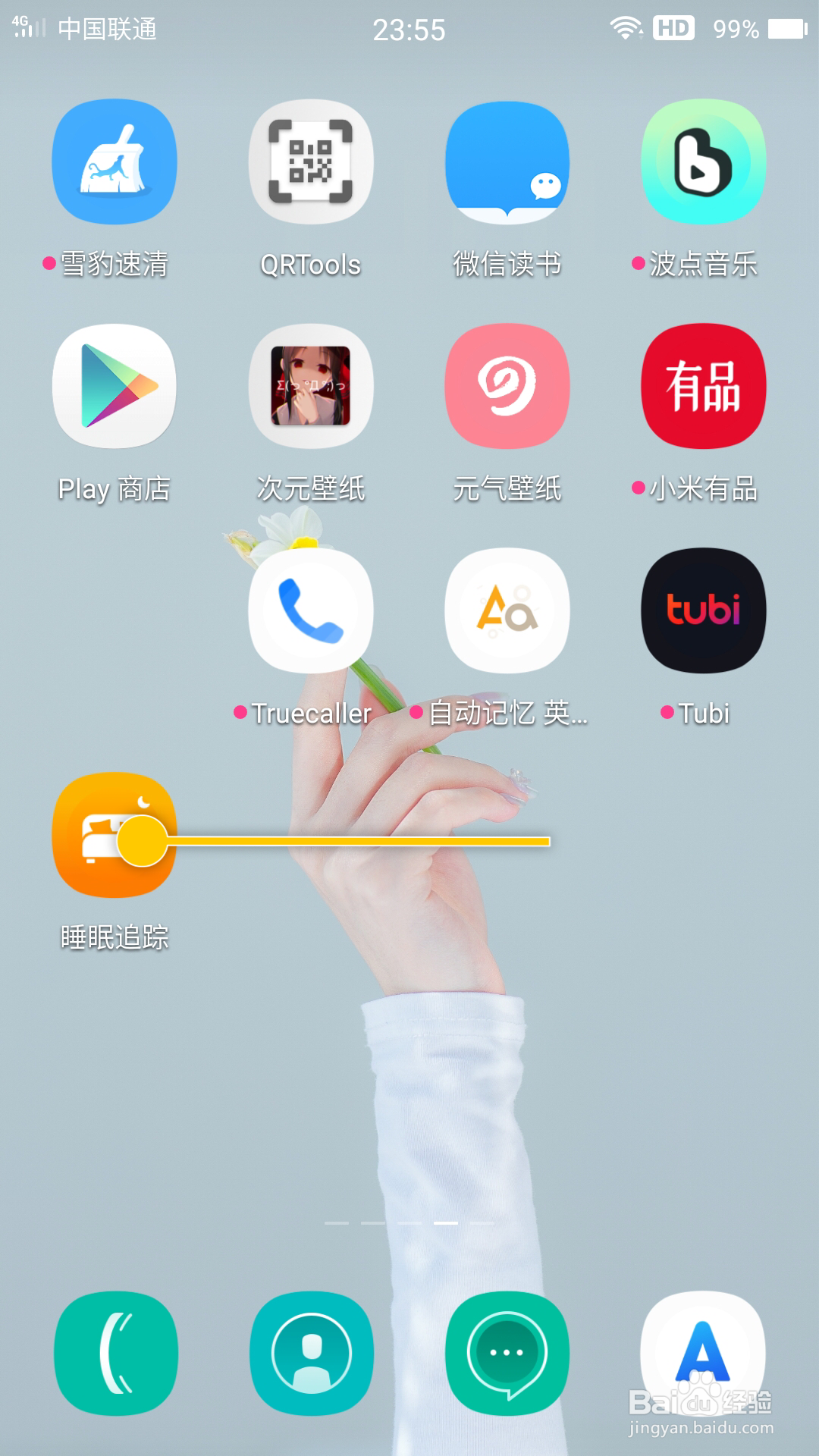Launch the Play 商店 store
This screenshot has height=1456, width=819.
115,387
